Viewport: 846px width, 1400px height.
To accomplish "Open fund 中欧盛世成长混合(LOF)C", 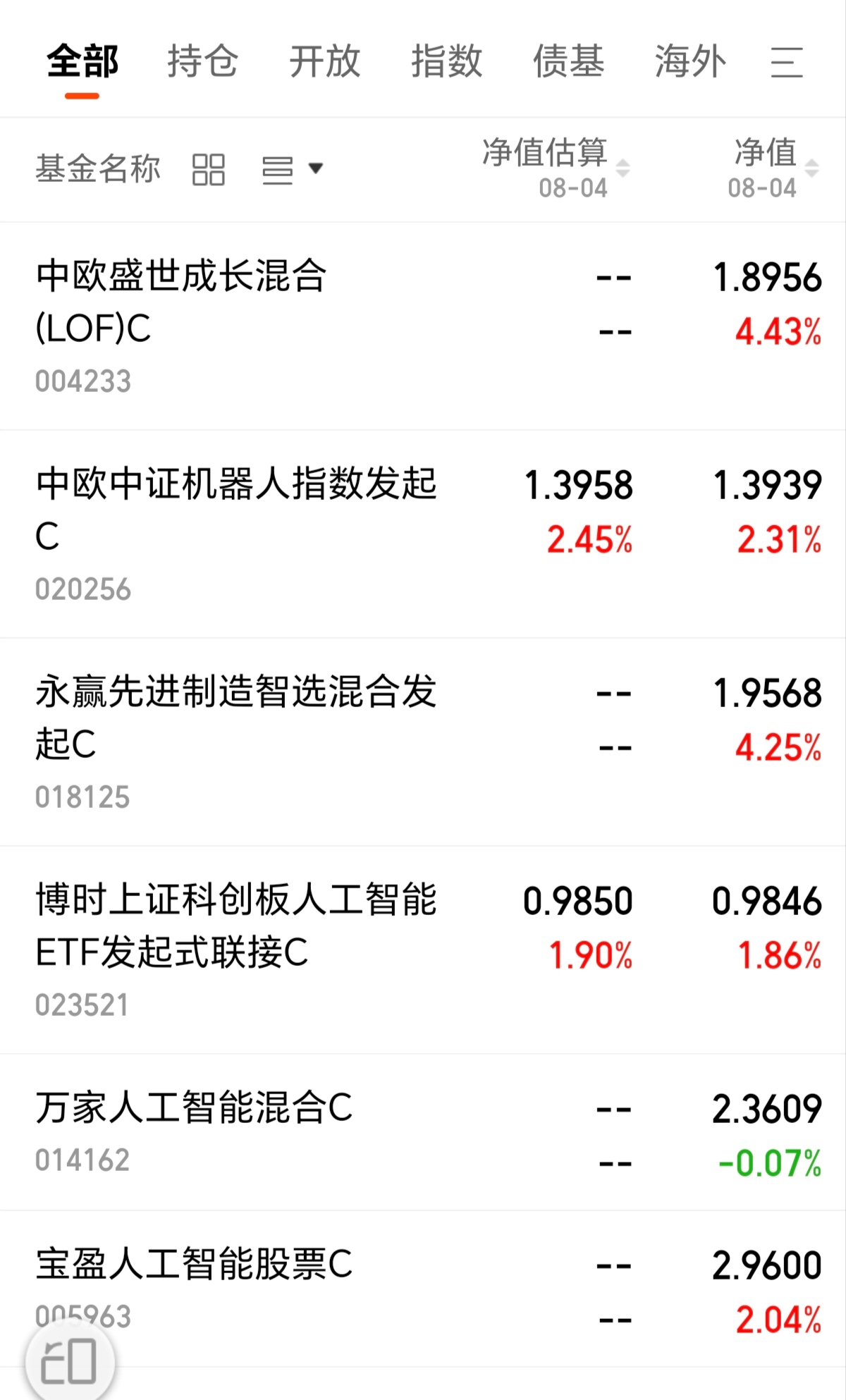I will pyautogui.click(x=423, y=326).
